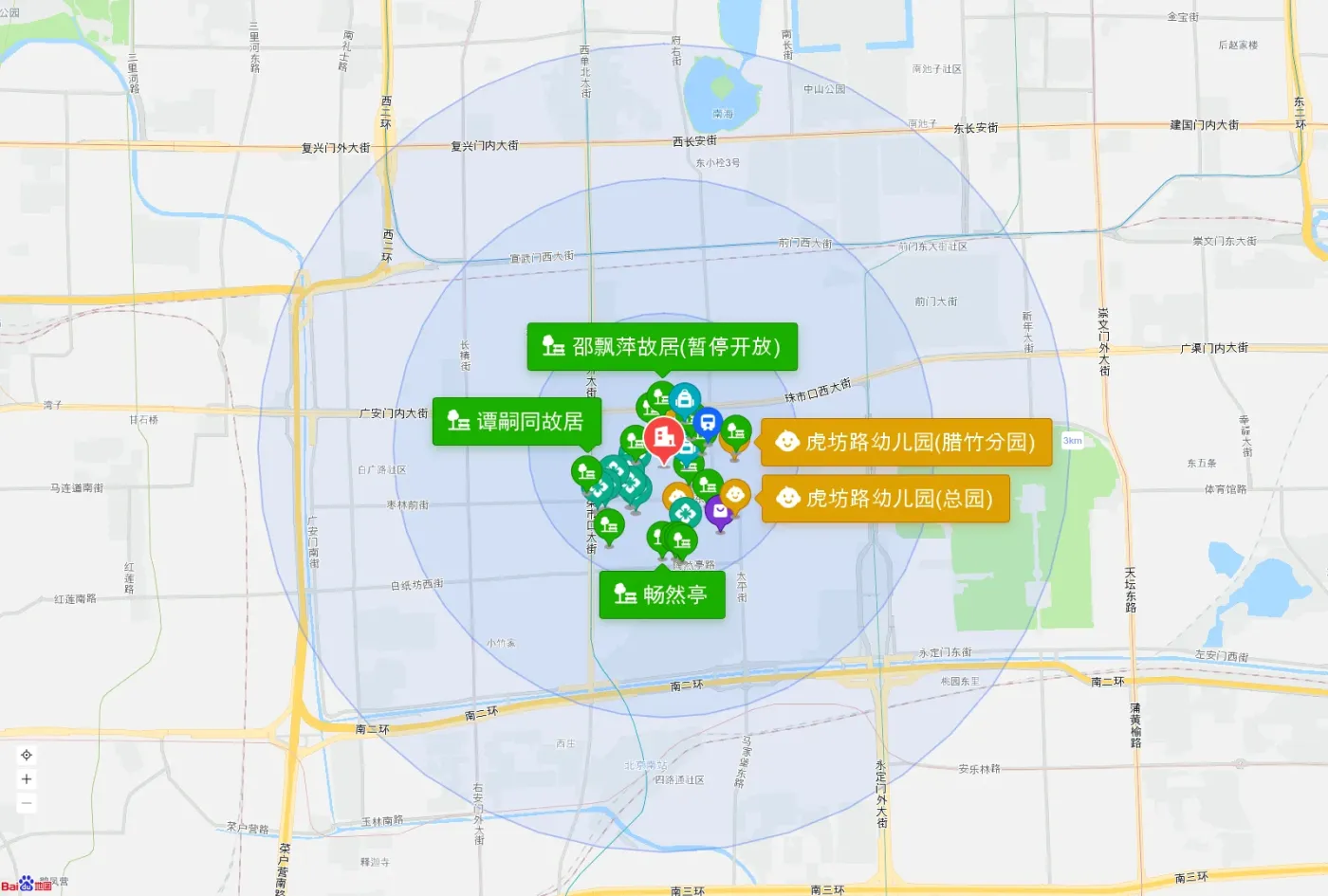Zoom in with the plus button

click(27, 779)
